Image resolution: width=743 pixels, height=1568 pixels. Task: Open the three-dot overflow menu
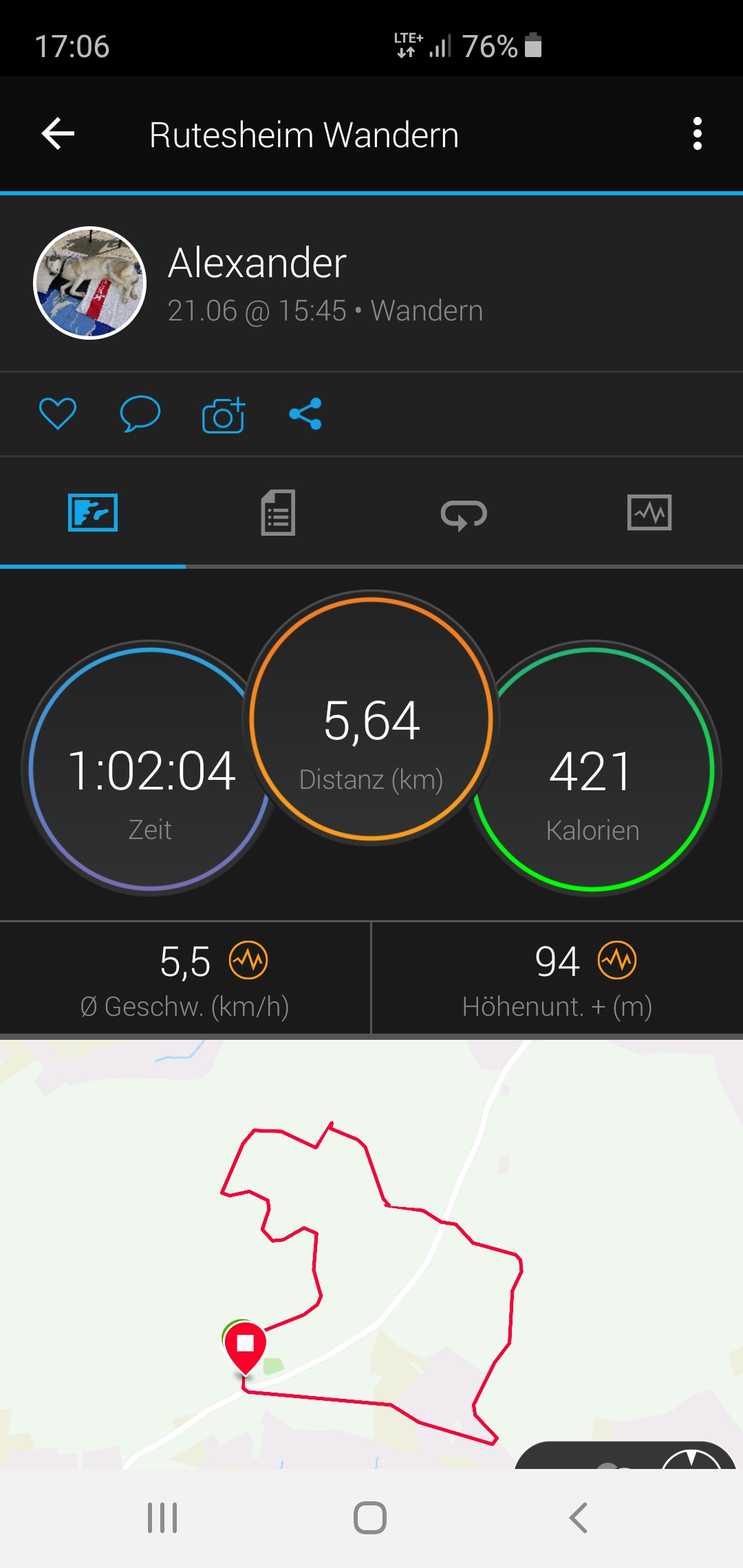(x=697, y=133)
